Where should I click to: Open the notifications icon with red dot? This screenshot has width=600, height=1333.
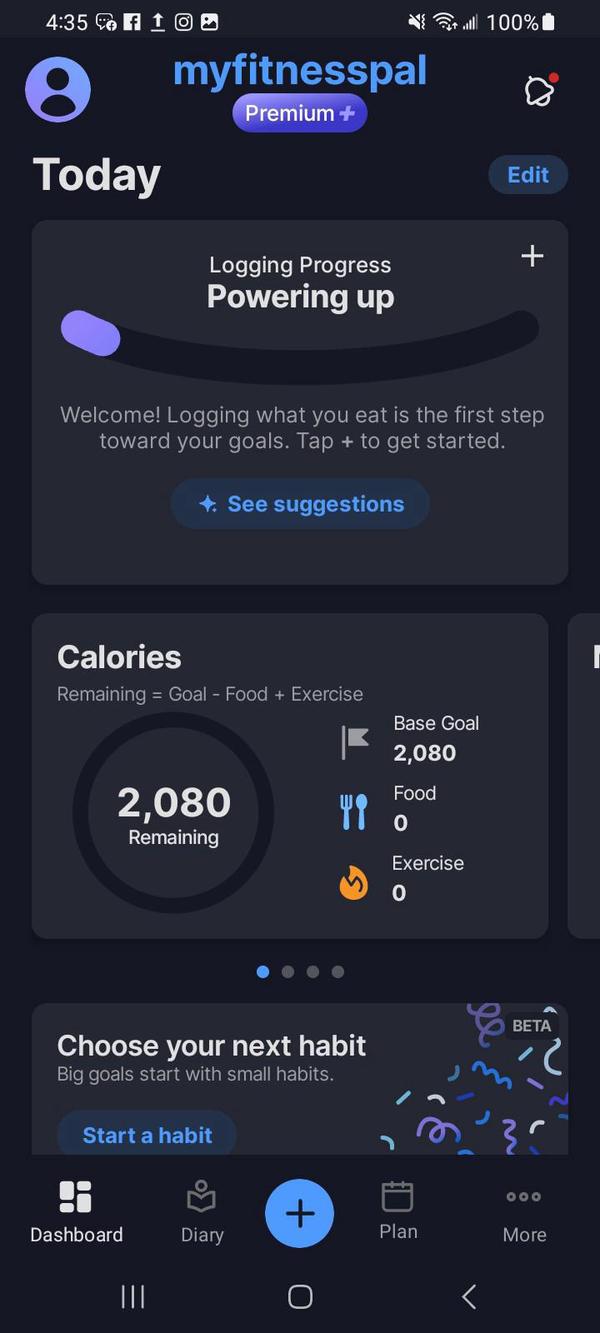pyautogui.click(x=540, y=91)
